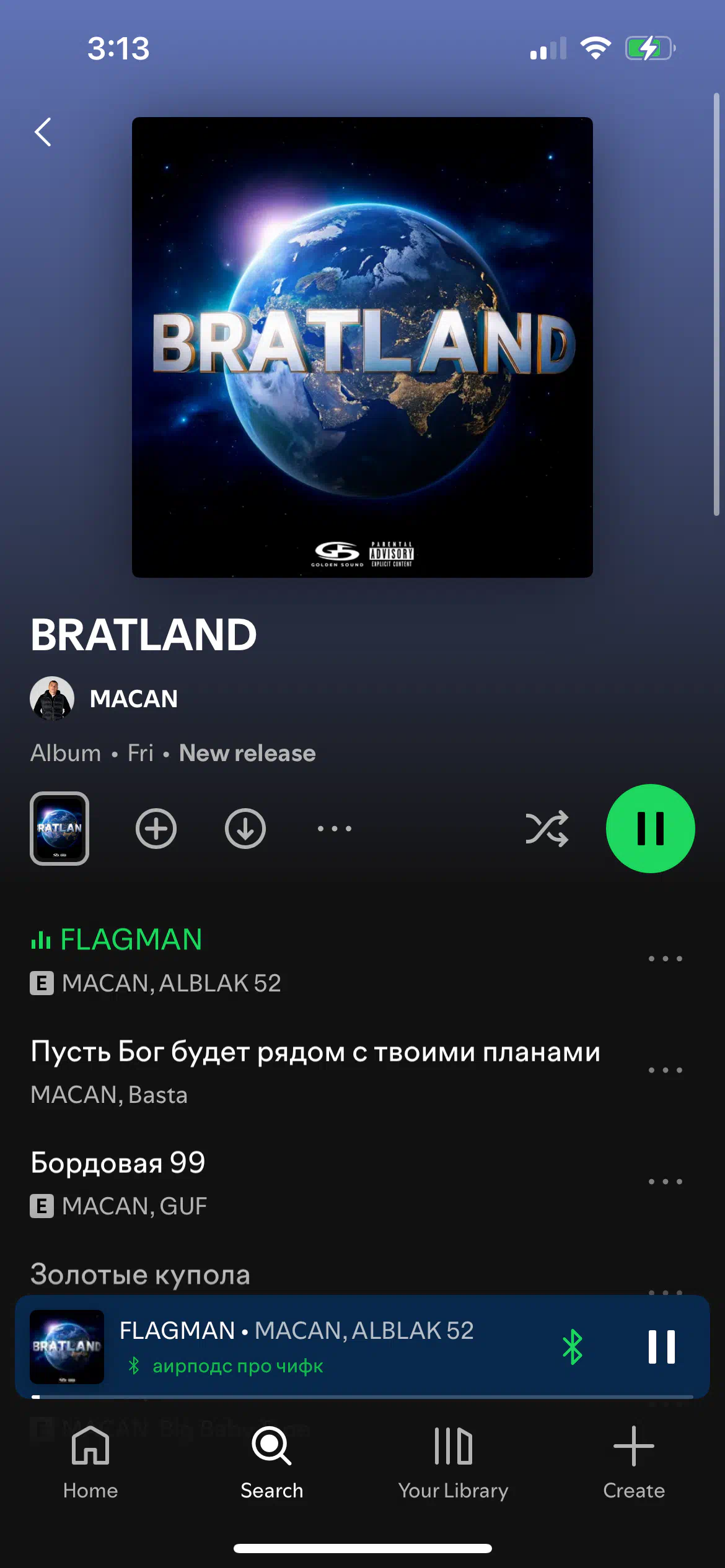725x1568 pixels.
Task: Download the BRATLAND album
Action: [x=245, y=829]
